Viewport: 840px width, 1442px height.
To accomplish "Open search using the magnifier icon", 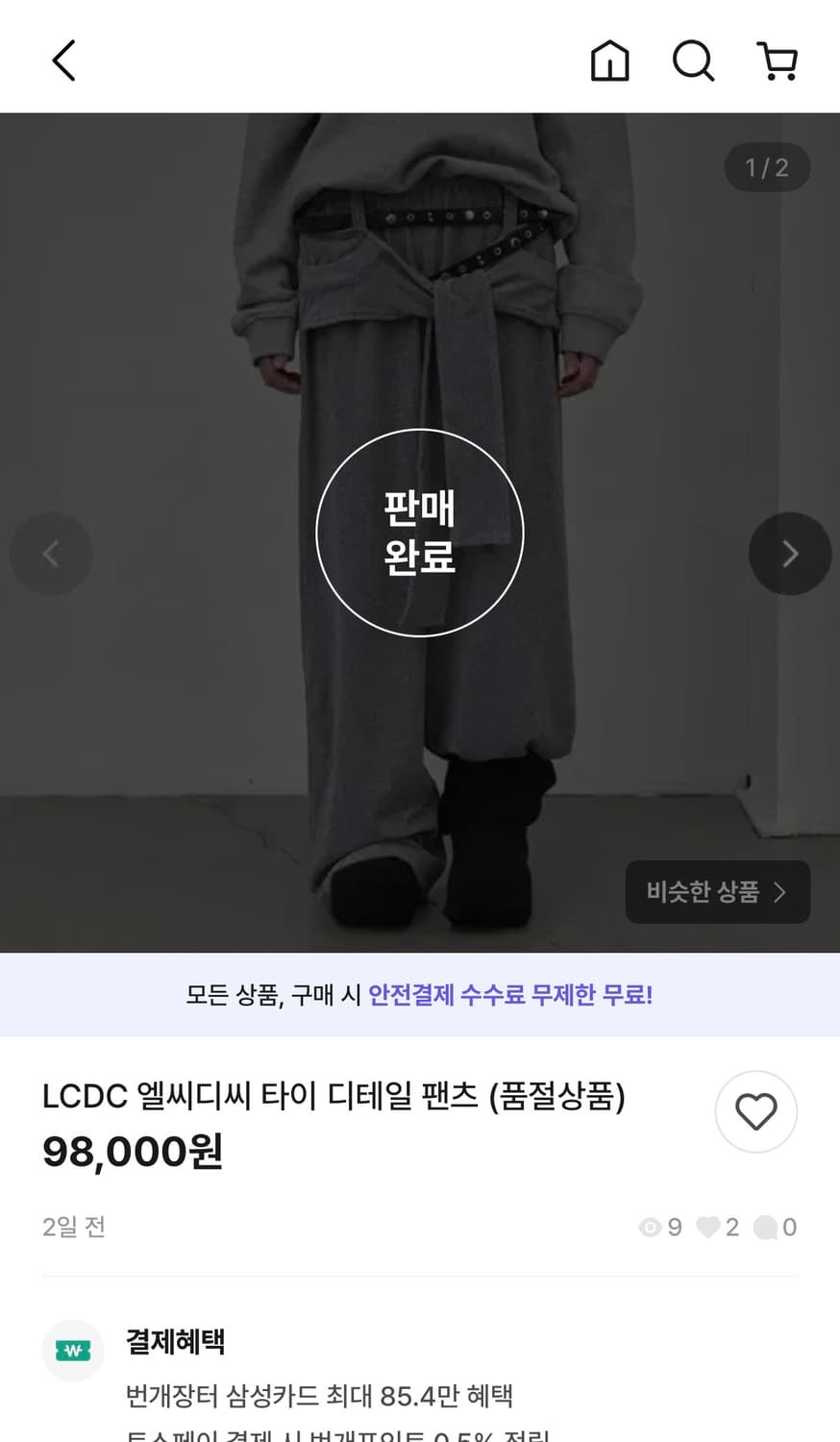I will pos(692,60).
